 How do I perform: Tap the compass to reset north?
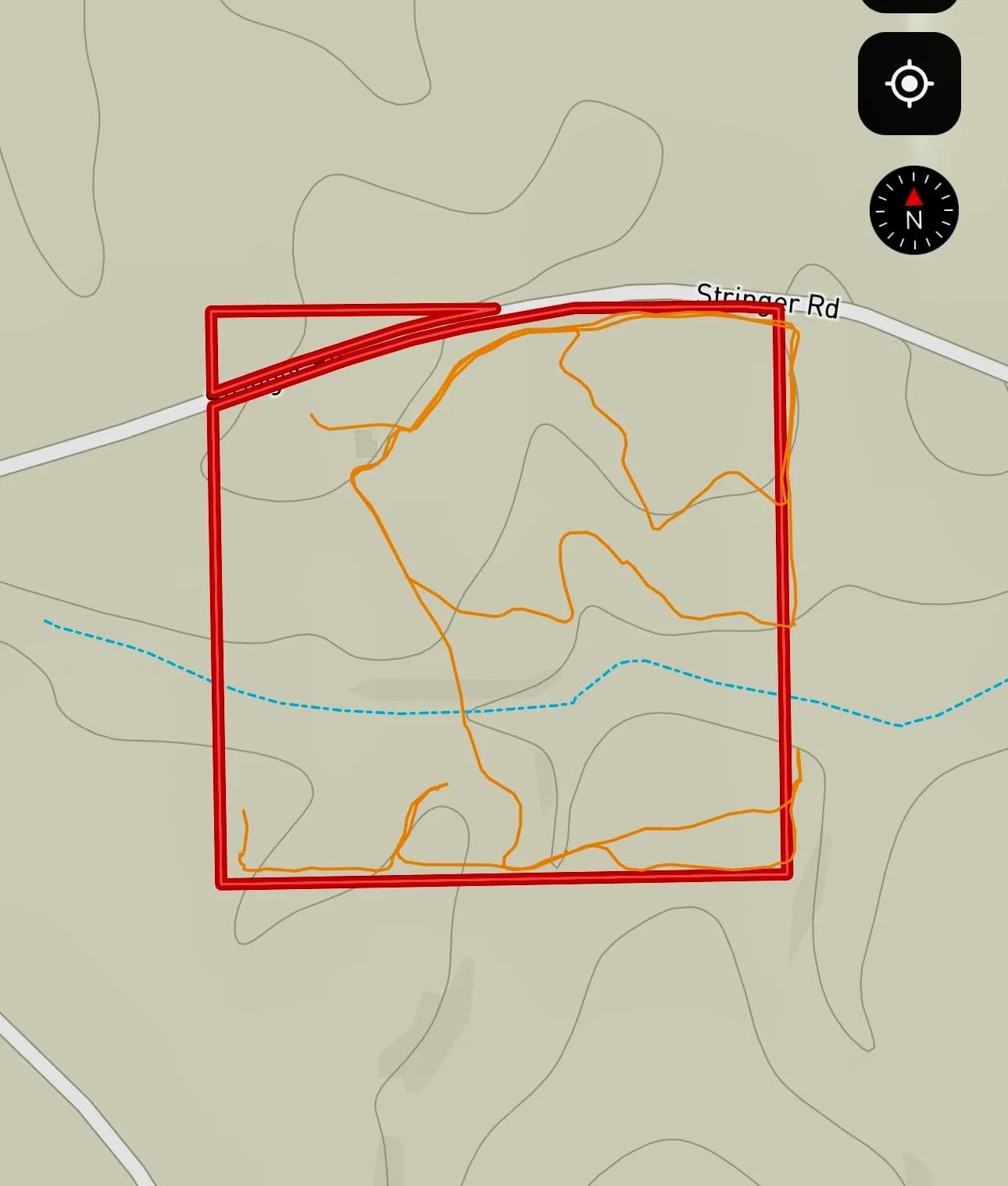(x=913, y=210)
